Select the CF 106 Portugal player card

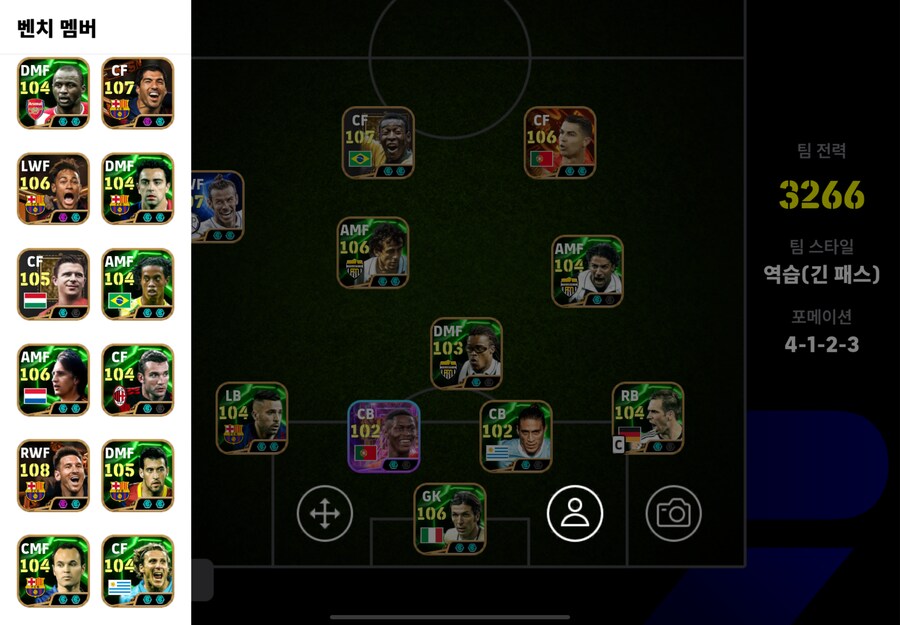pyautogui.click(x=560, y=143)
